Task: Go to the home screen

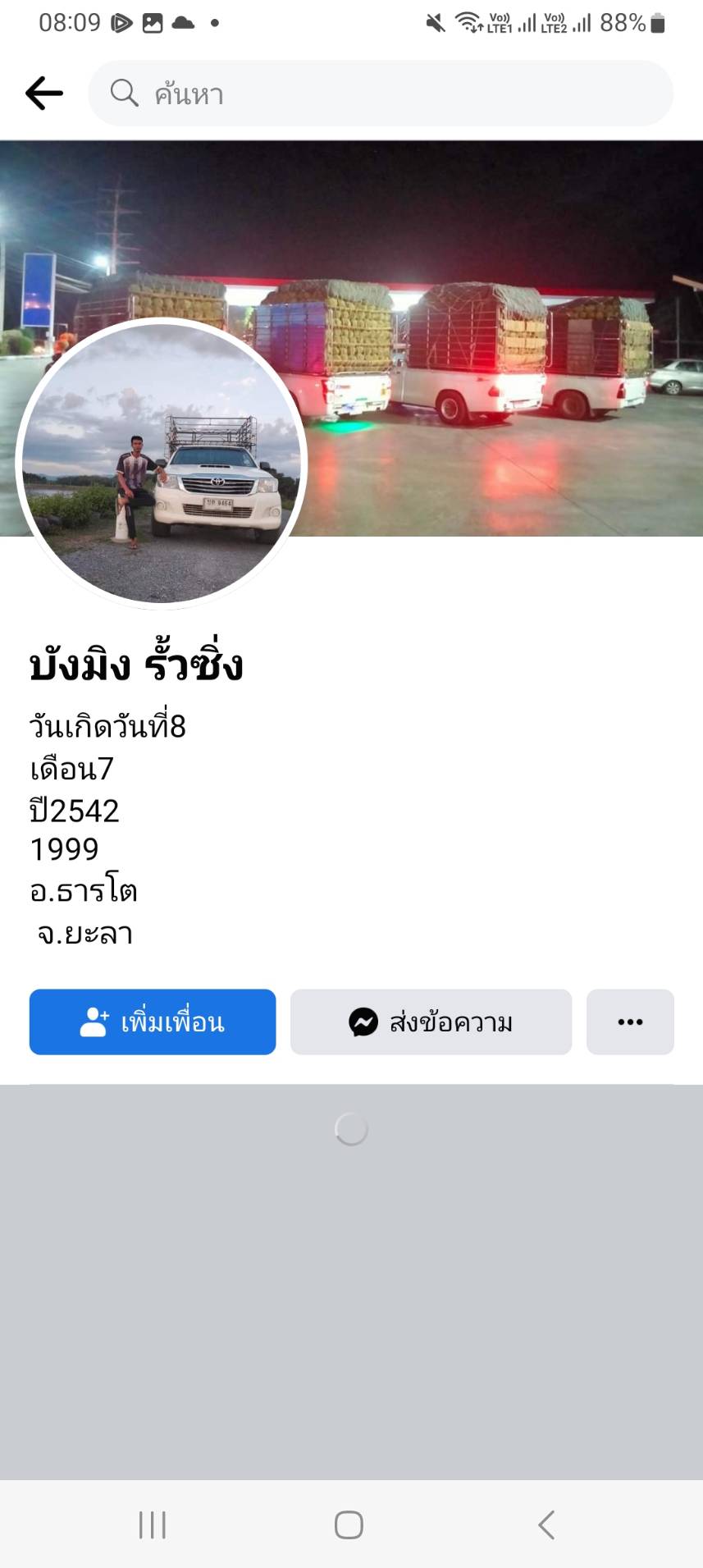Action: pyautogui.click(x=349, y=1525)
